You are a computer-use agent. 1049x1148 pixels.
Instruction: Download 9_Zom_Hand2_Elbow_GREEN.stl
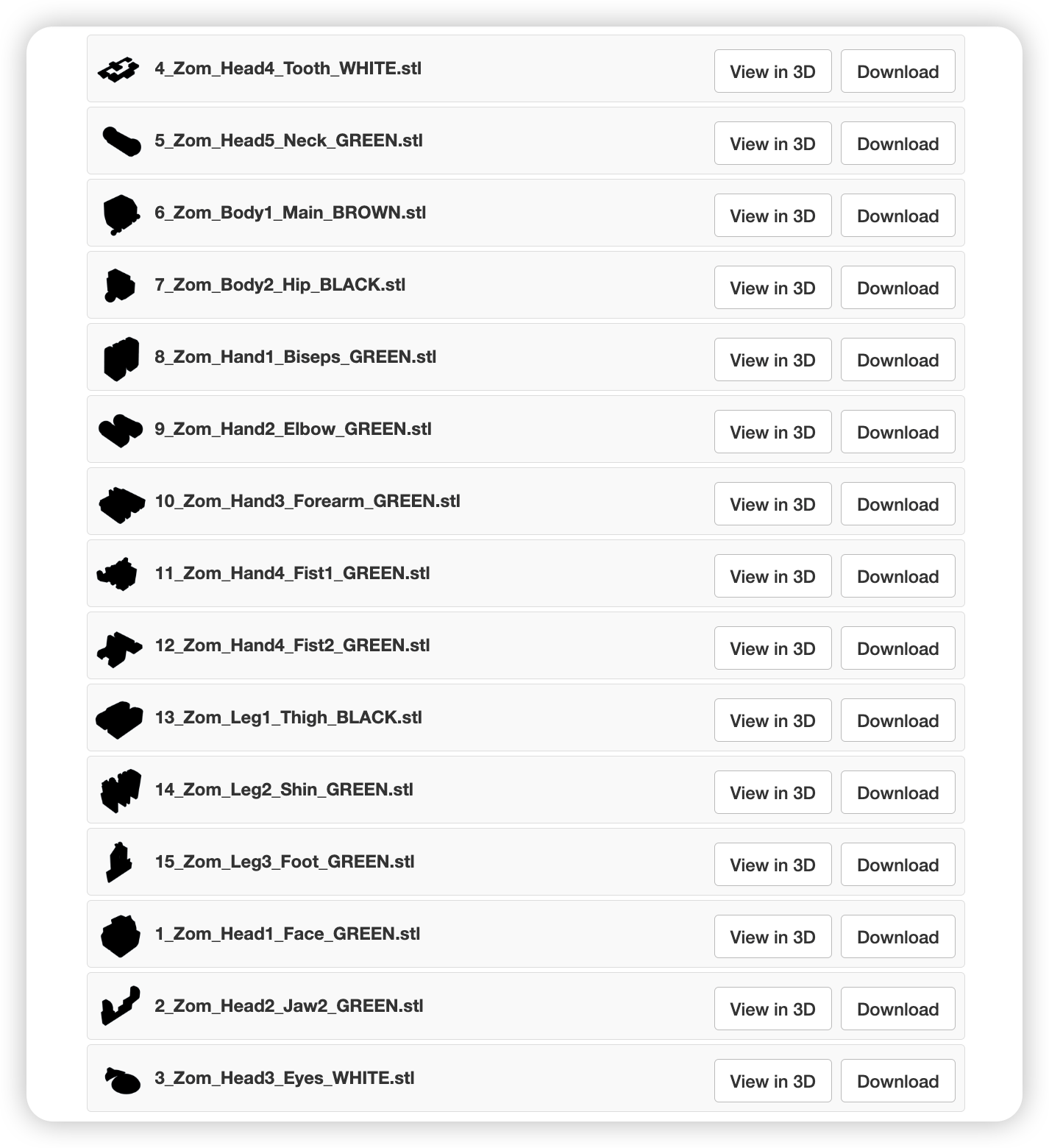(x=897, y=432)
